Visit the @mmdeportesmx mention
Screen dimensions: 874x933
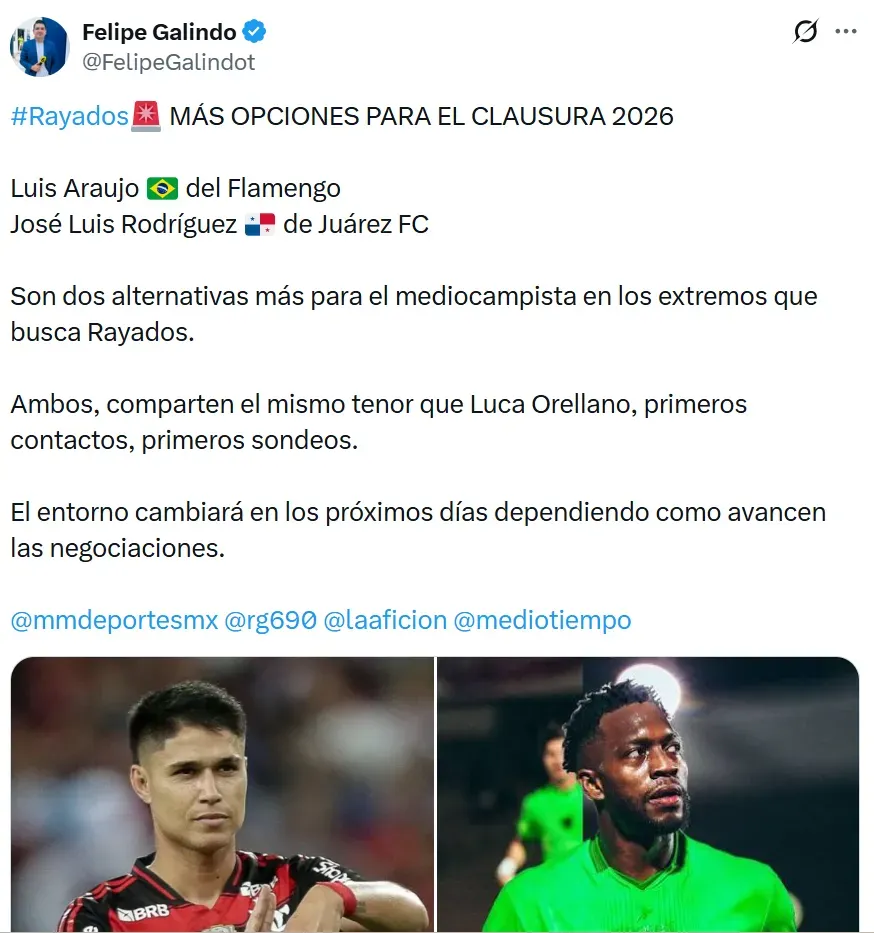[x=114, y=620]
